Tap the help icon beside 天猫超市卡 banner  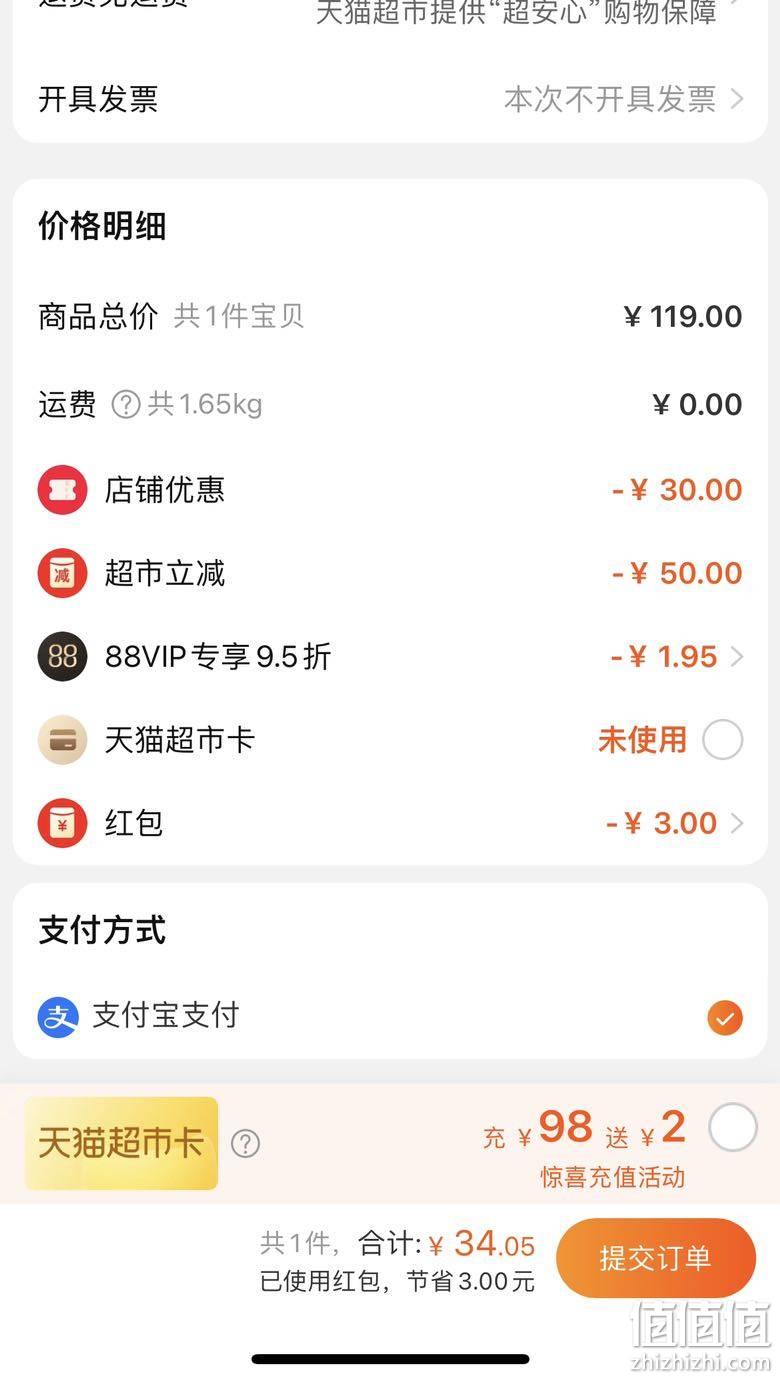click(x=245, y=1143)
